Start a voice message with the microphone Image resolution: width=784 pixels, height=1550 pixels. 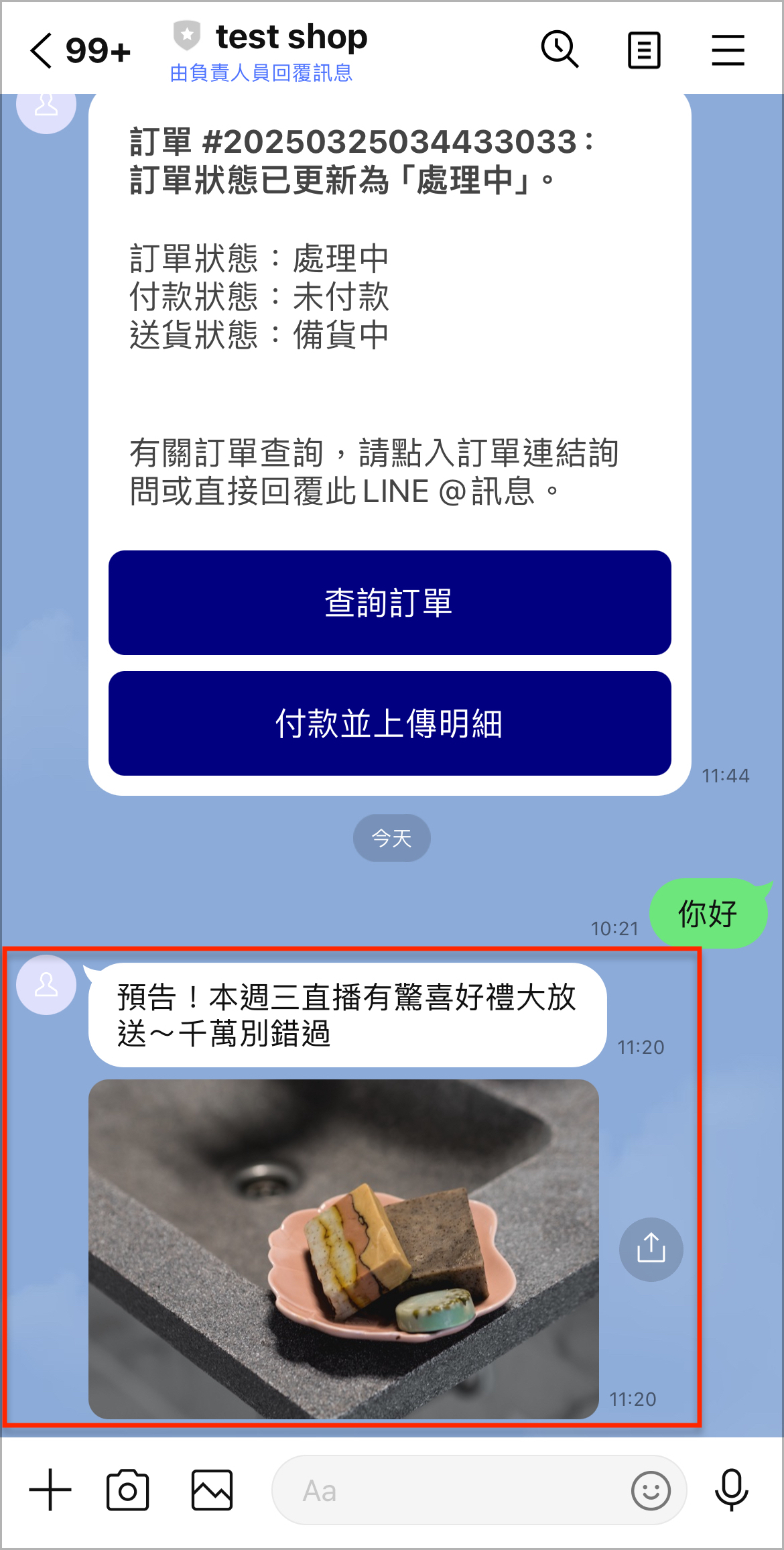(x=731, y=1490)
